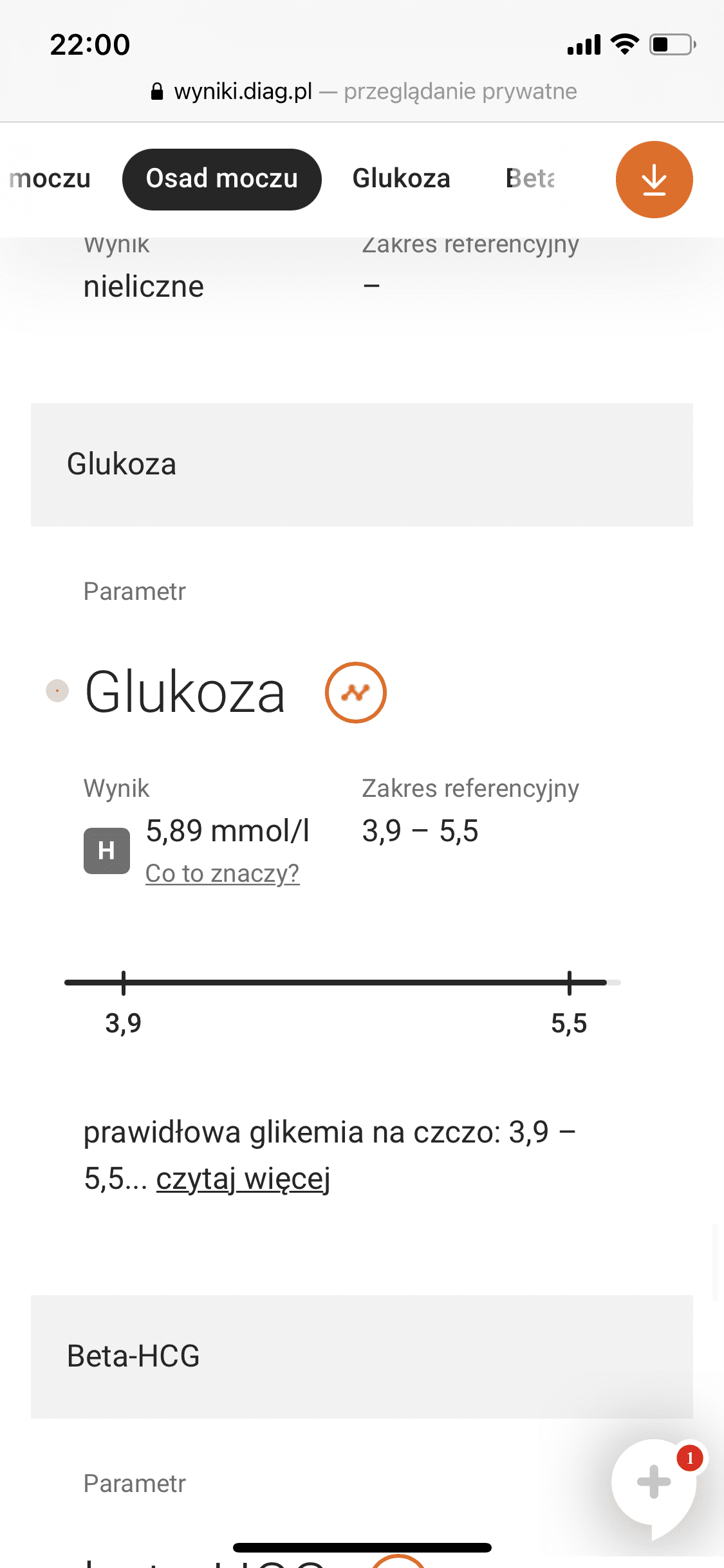Screen dimensions: 724x1568
Task: Expand the note via "czytaj więcej"
Action: [243, 1179]
